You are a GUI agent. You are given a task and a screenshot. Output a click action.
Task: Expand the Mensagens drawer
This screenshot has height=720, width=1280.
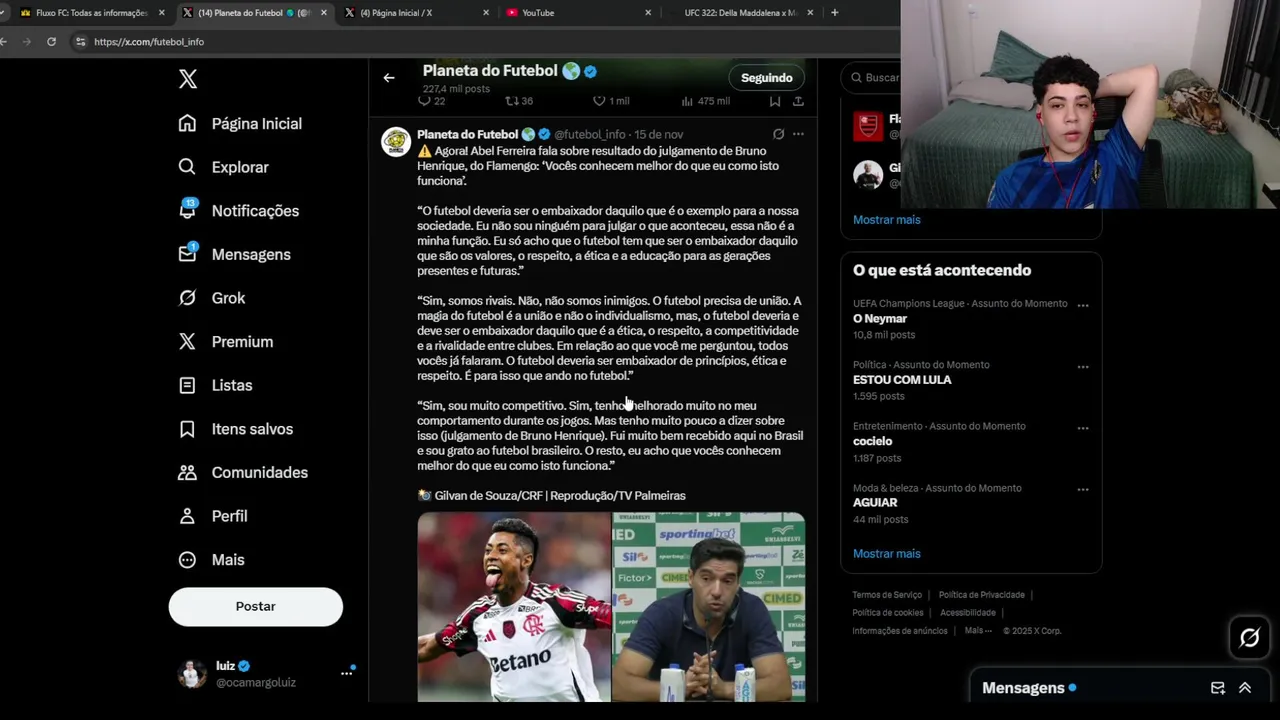(1245, 688)
